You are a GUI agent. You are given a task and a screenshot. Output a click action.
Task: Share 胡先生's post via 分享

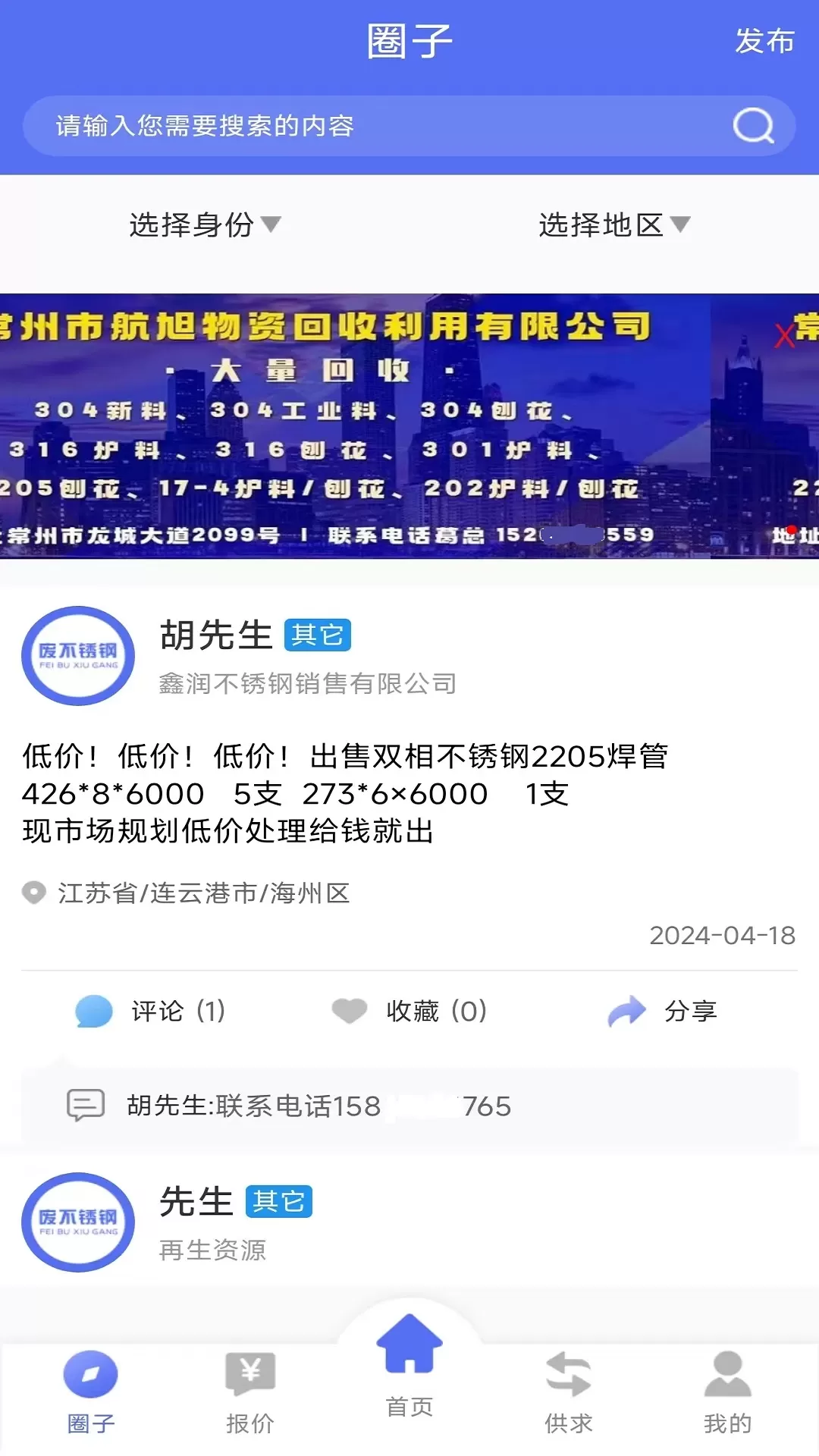[663, 1011]
